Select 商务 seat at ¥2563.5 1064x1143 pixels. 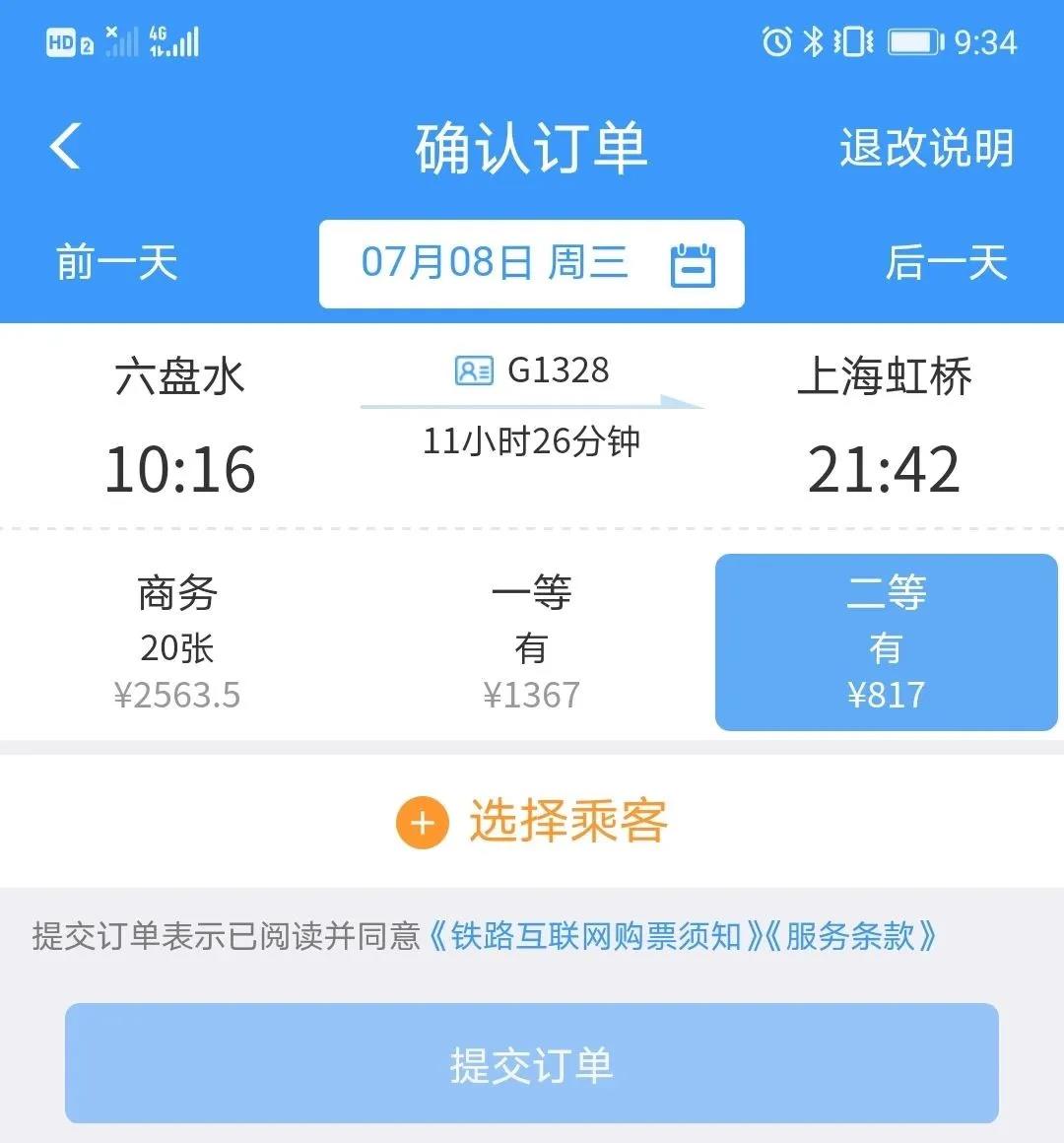(177, 642)
